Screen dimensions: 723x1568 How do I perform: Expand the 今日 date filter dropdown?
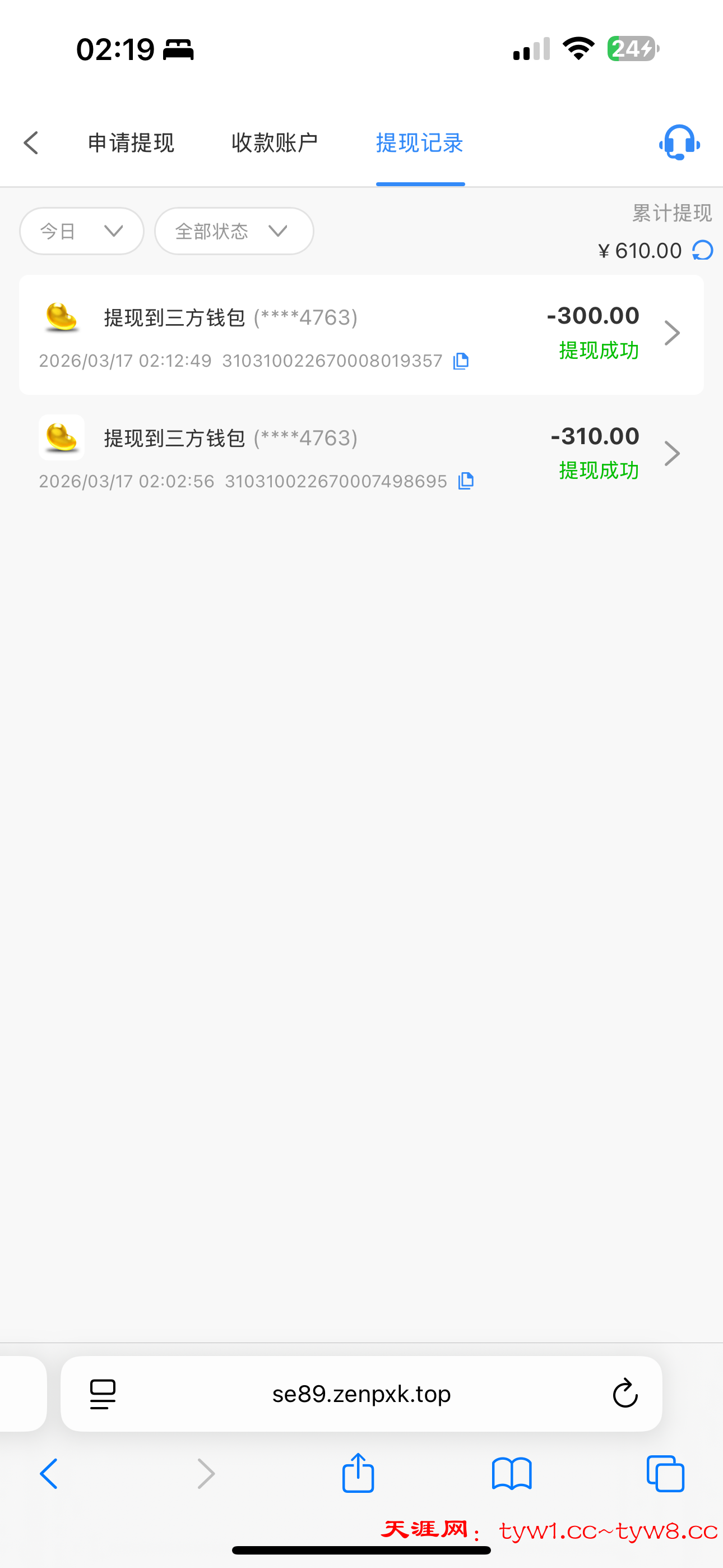82,231
